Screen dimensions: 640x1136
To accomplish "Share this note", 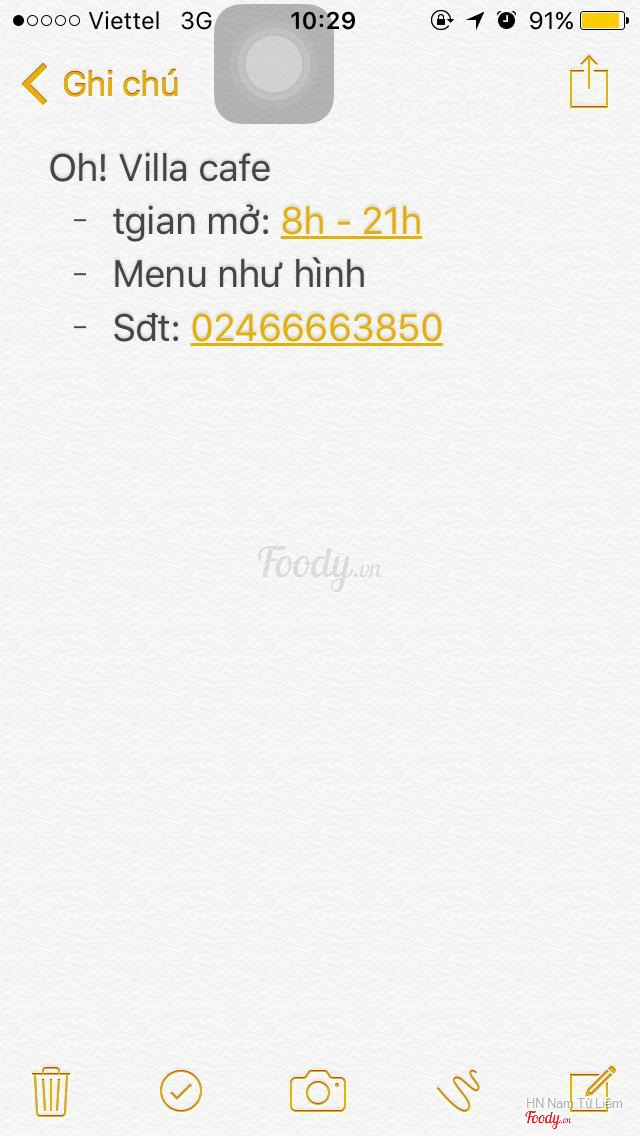I will point(589,81).
